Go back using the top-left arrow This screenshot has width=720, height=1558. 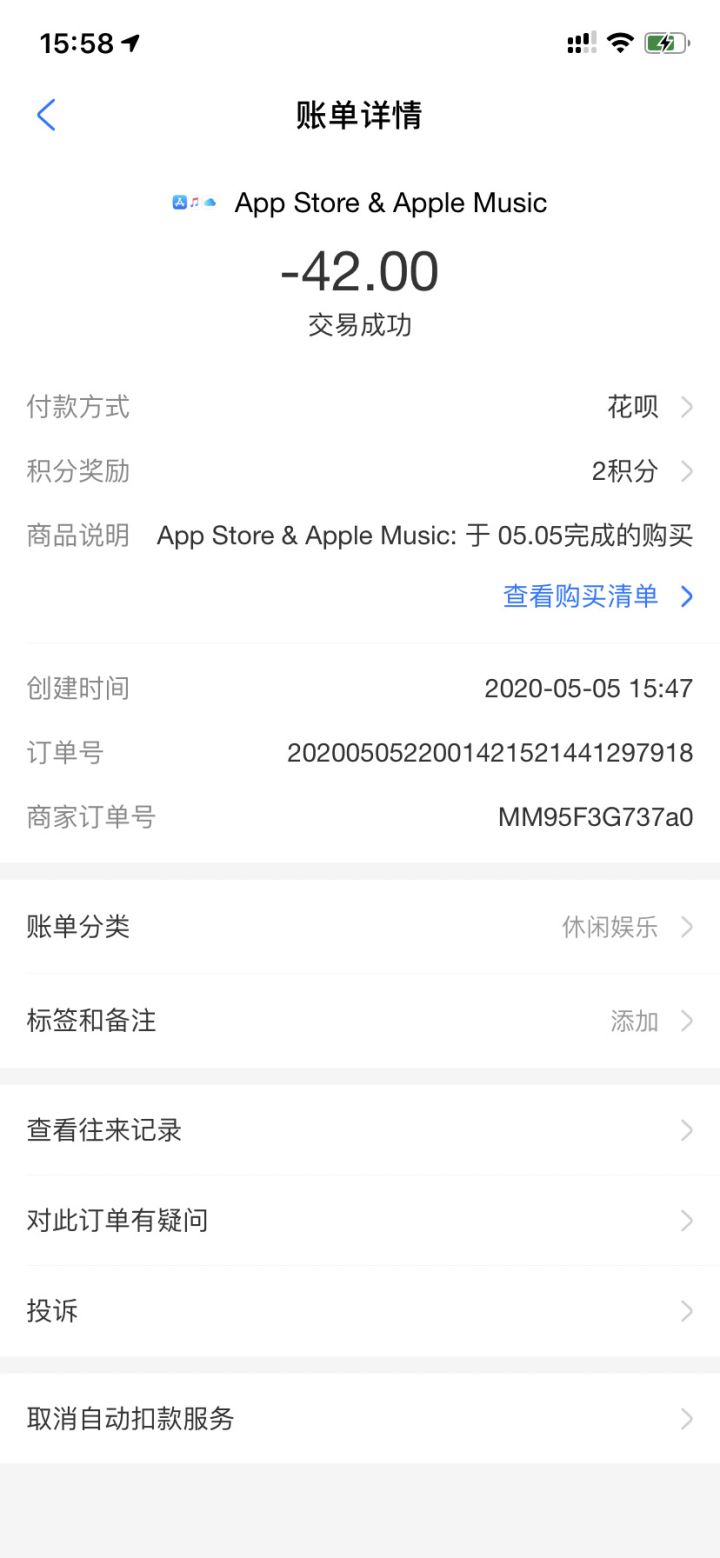[46, 115]
